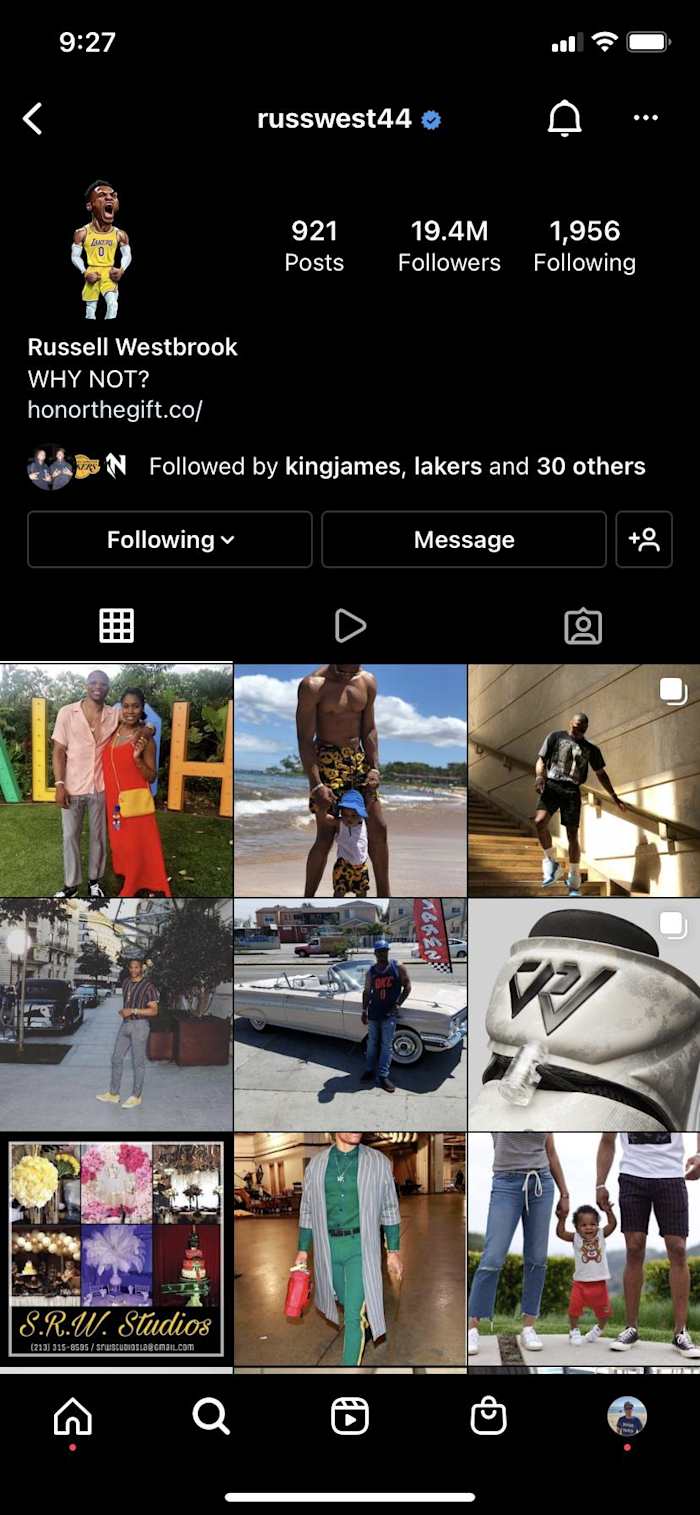
Task: View the 19.4M followers list
Action: pyautogui.click(x=449, y=246)
